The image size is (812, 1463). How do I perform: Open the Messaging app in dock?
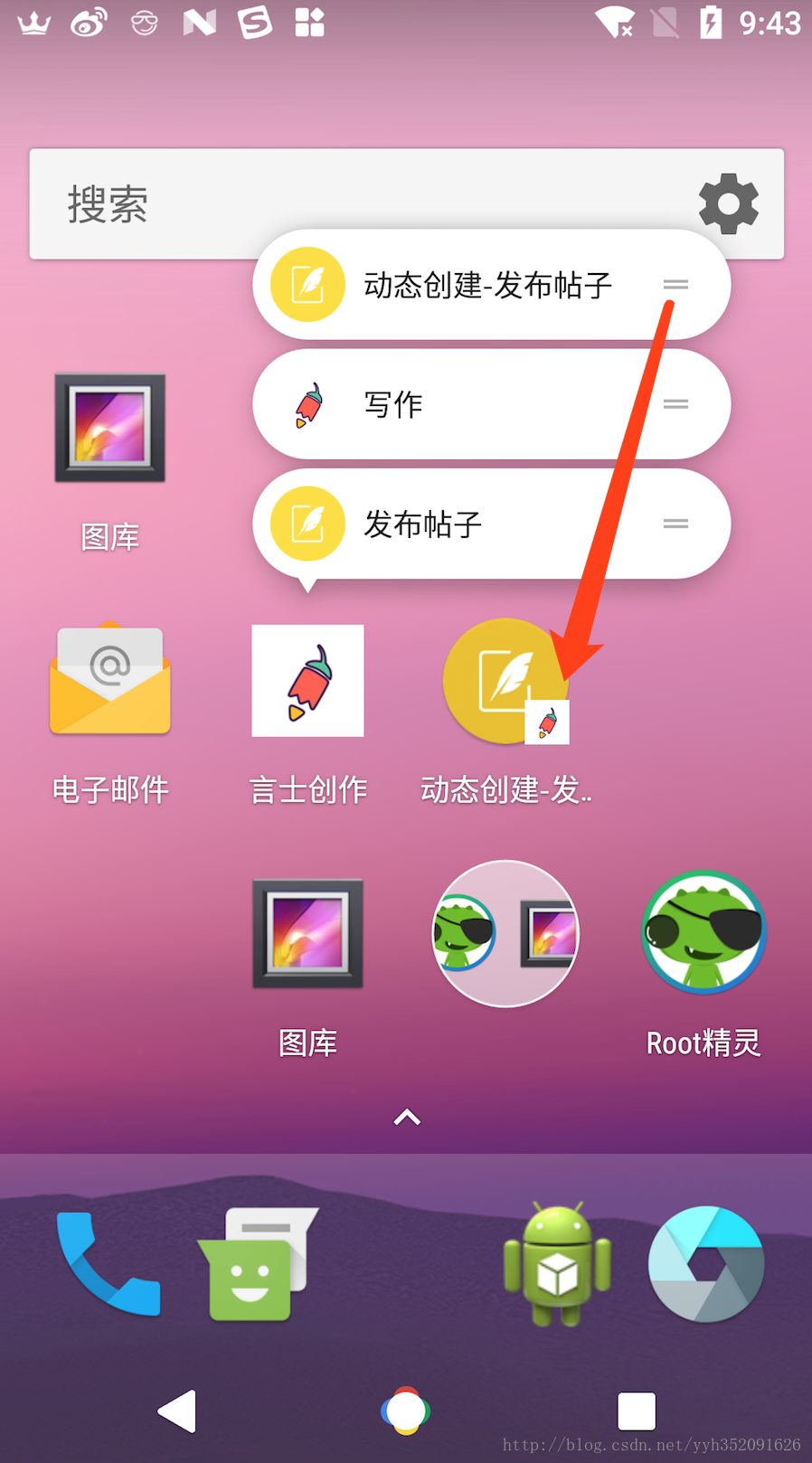click(x=257, y=1264)
